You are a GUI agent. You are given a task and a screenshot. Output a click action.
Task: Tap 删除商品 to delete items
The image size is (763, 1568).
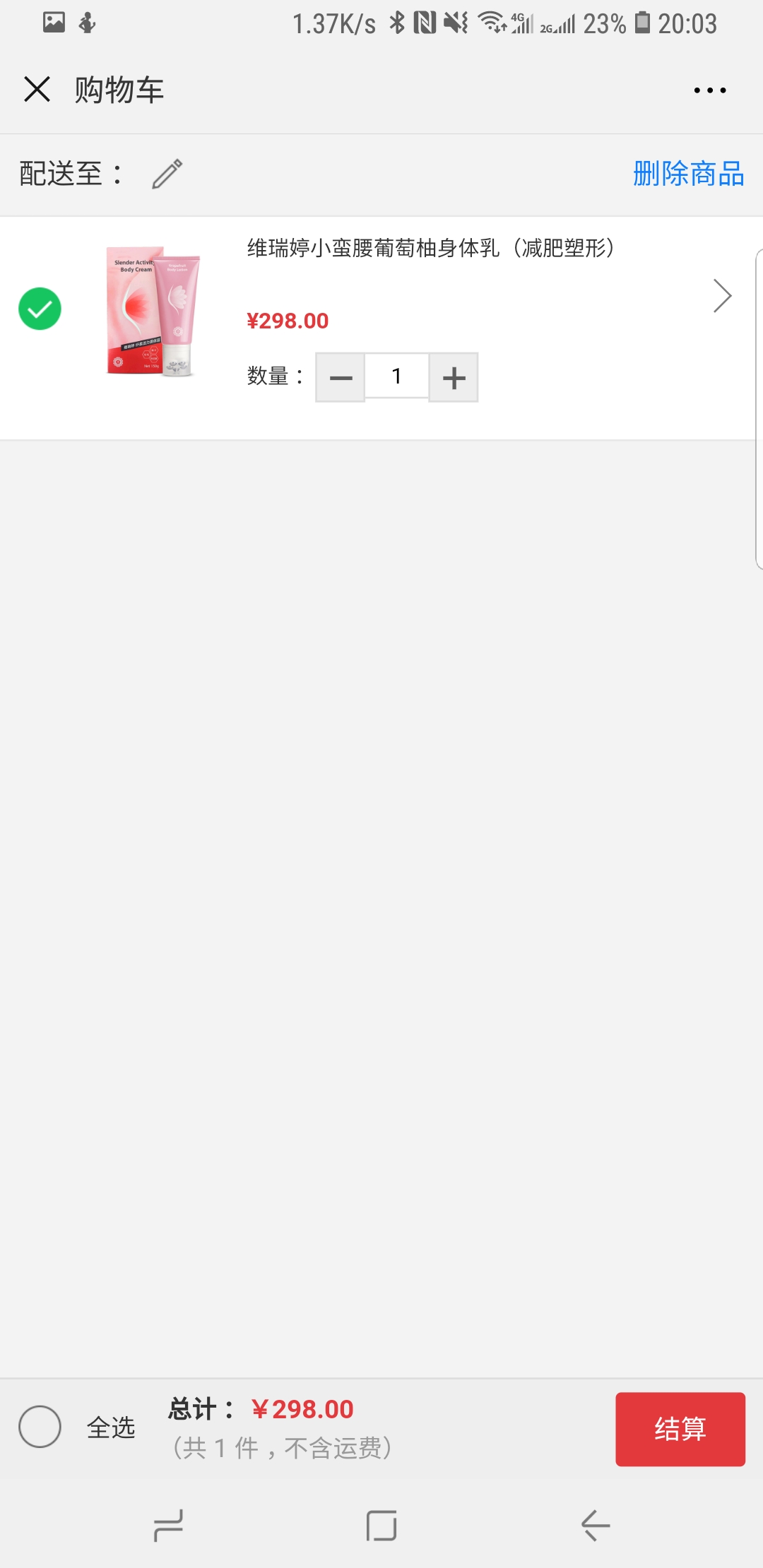(688, 174)
